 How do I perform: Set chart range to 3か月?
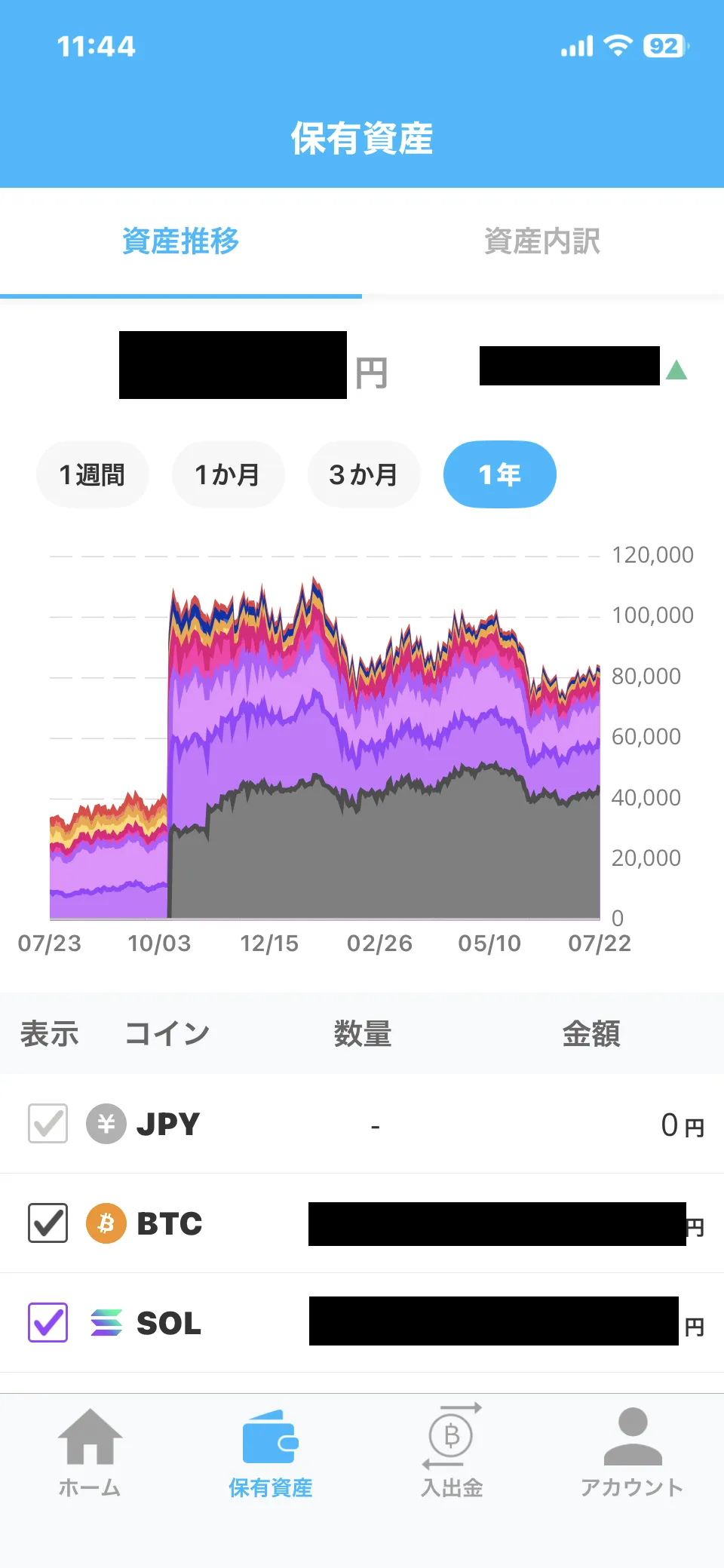pos(364,474)
